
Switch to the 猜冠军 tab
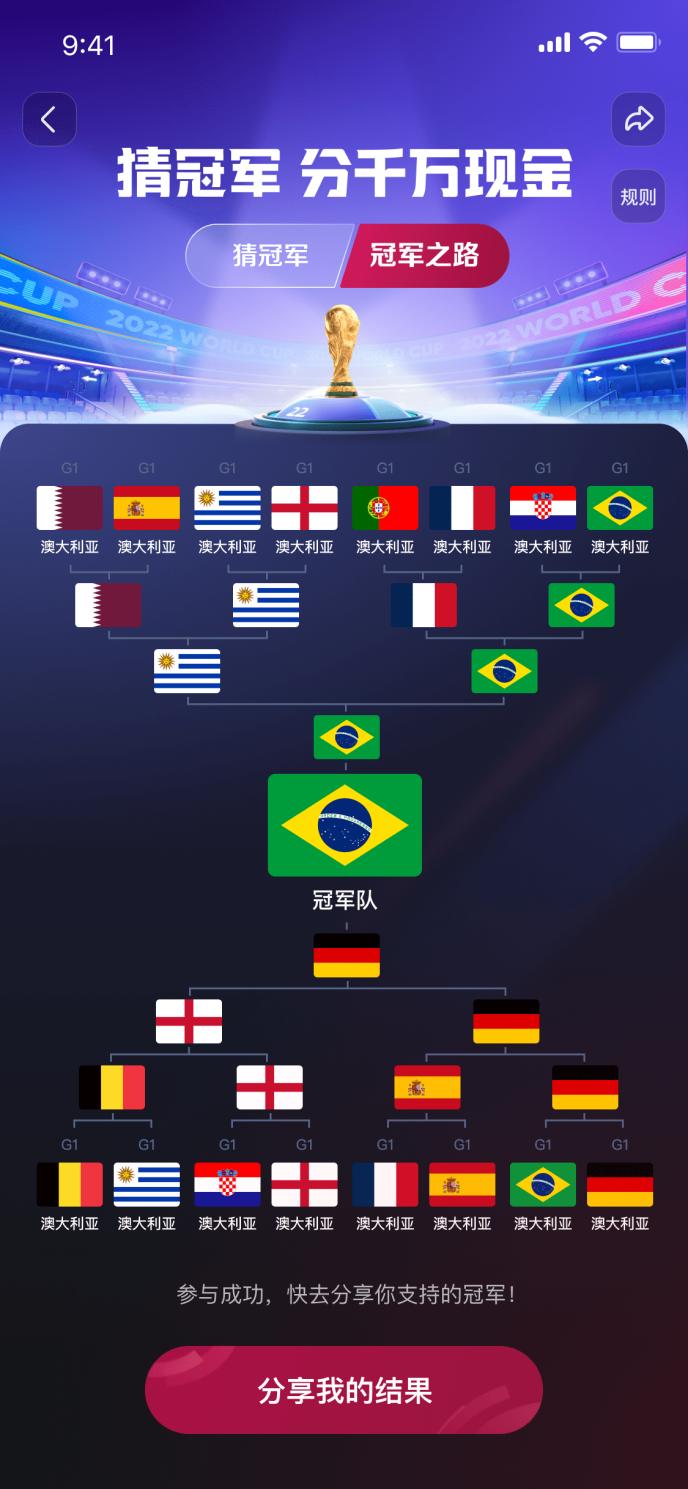click(270, 256)
